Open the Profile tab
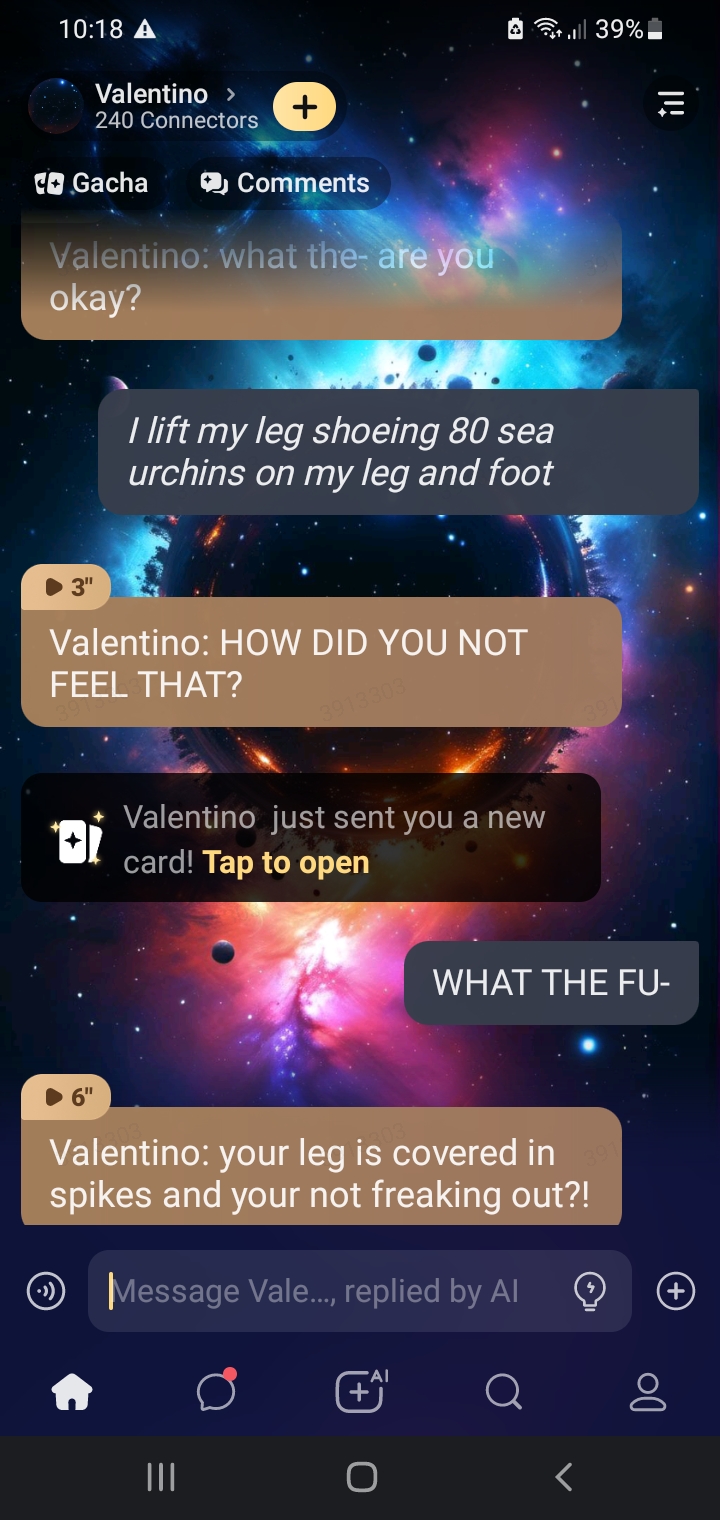 [647, 1391]
